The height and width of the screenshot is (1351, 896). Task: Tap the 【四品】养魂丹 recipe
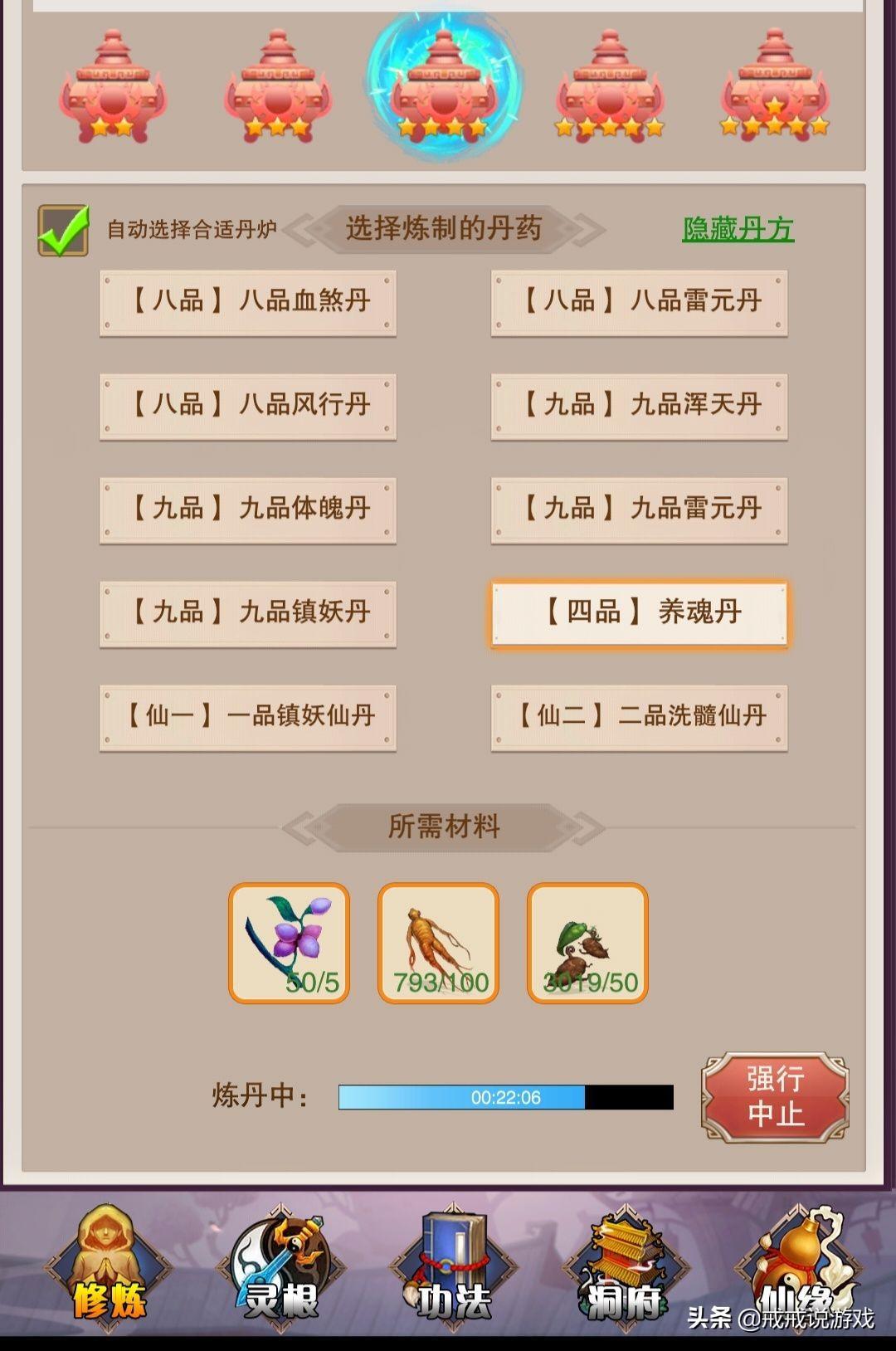click(x=639, y=613)
